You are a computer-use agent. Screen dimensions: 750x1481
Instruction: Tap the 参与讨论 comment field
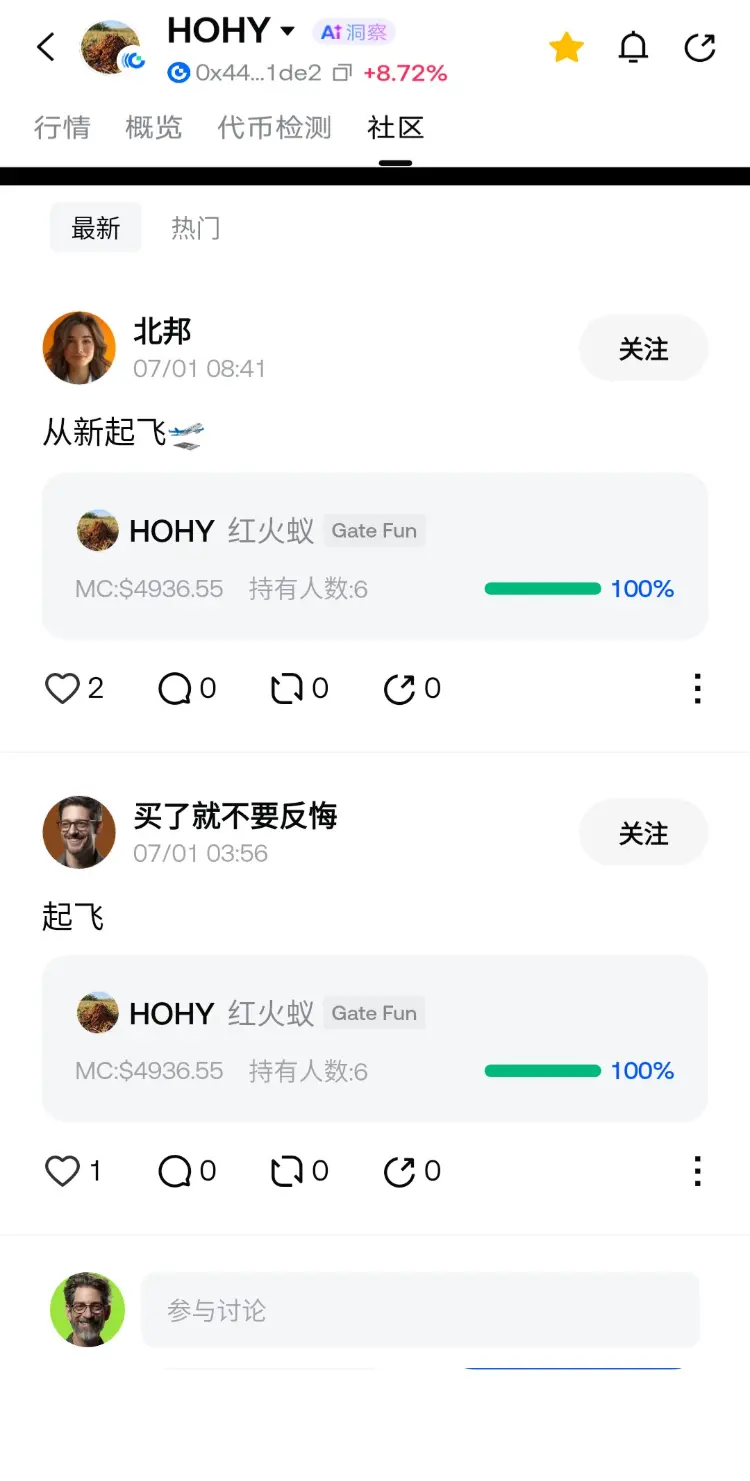tap(420, 1310)
